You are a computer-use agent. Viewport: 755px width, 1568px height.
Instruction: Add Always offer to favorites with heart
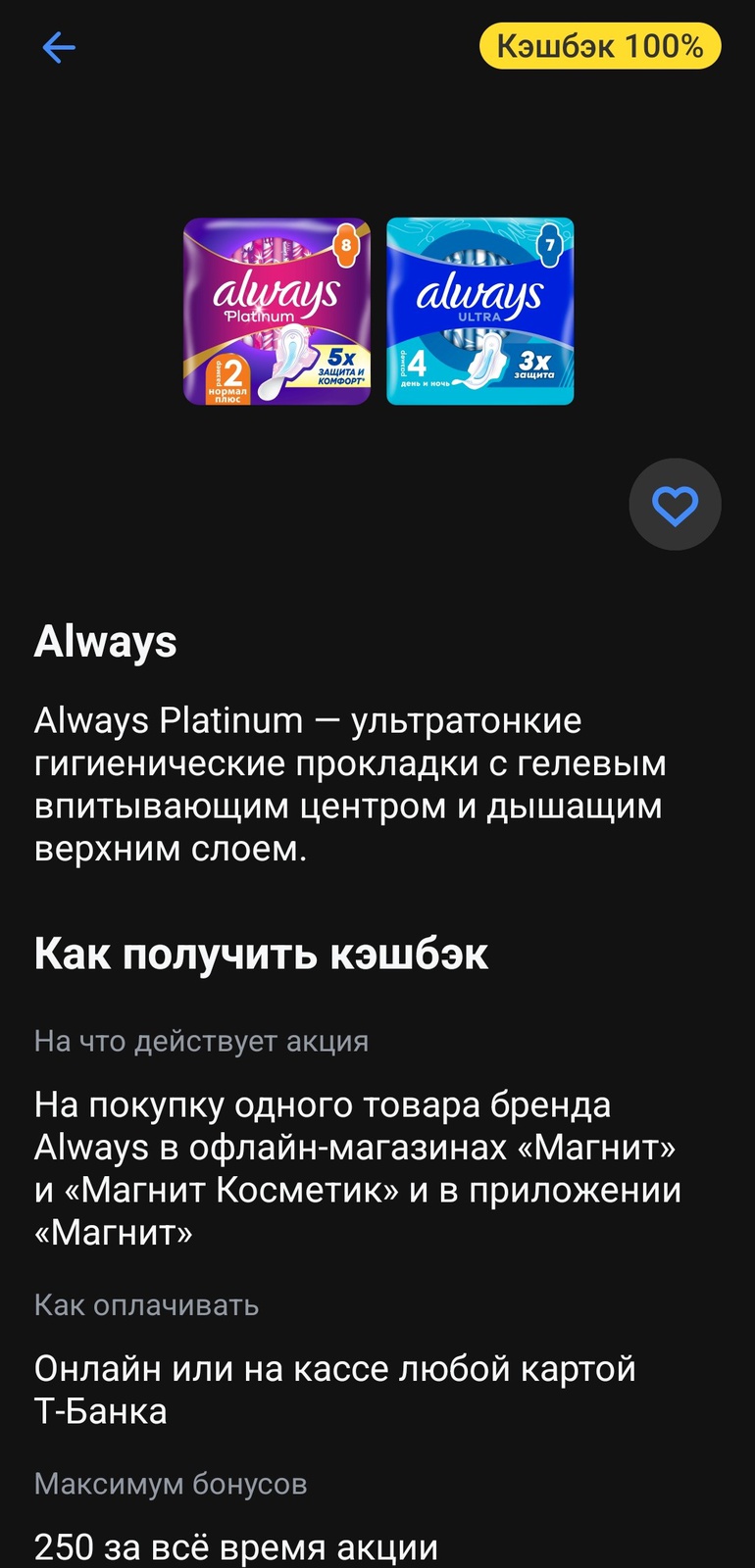(x=675, y=505)
